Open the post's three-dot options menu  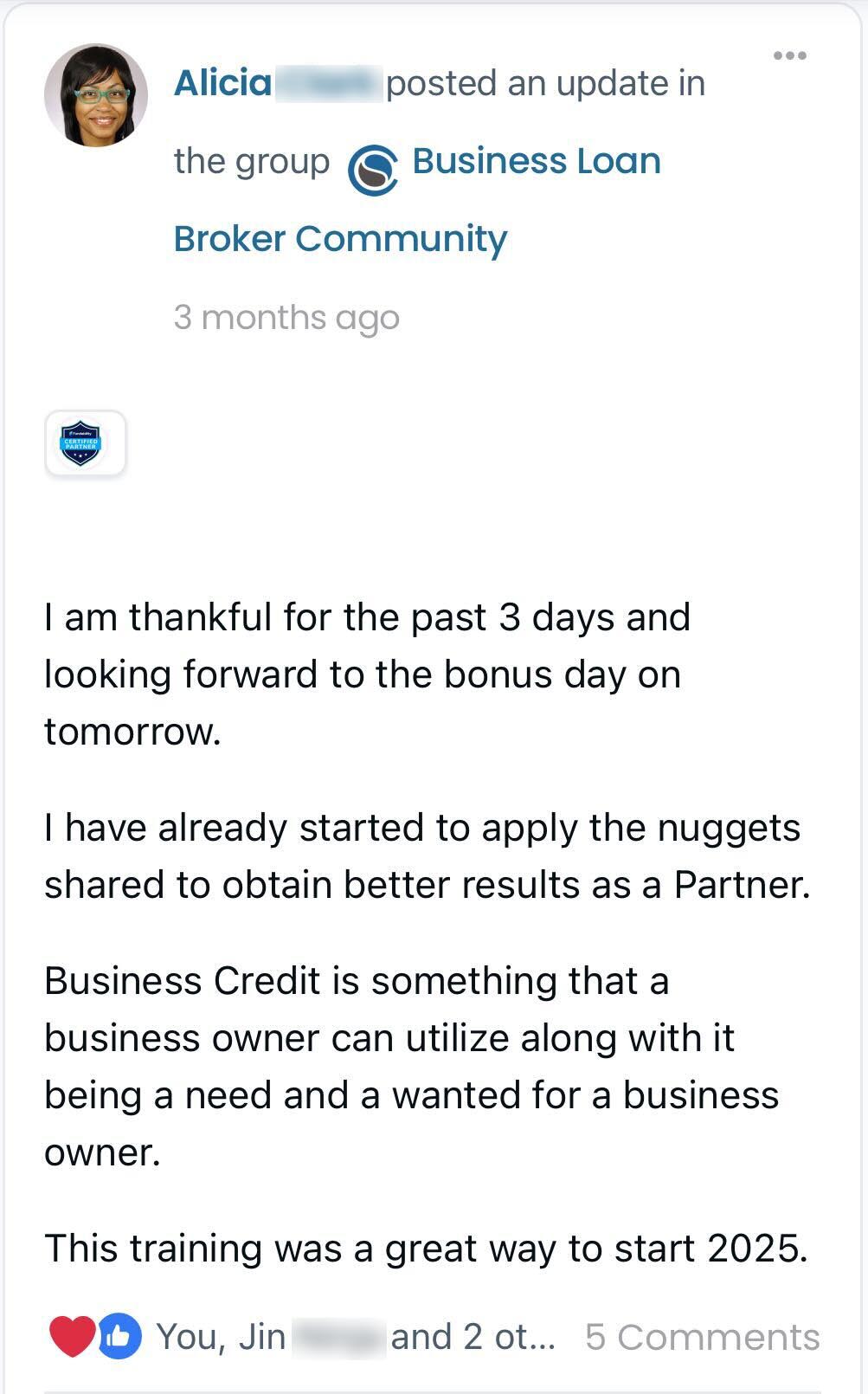[789, 56]
